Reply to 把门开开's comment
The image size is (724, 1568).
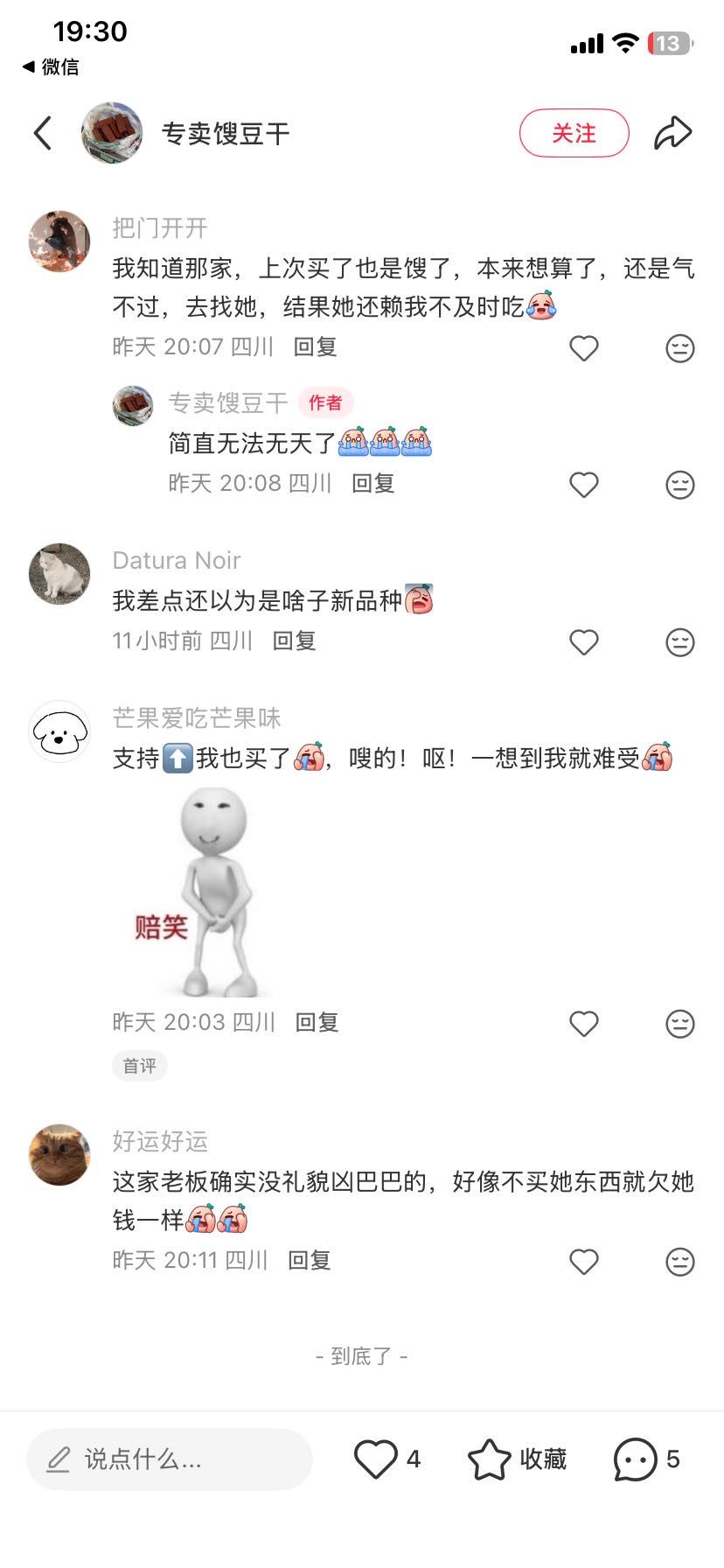pyautogui.click(x=315, y=347)
